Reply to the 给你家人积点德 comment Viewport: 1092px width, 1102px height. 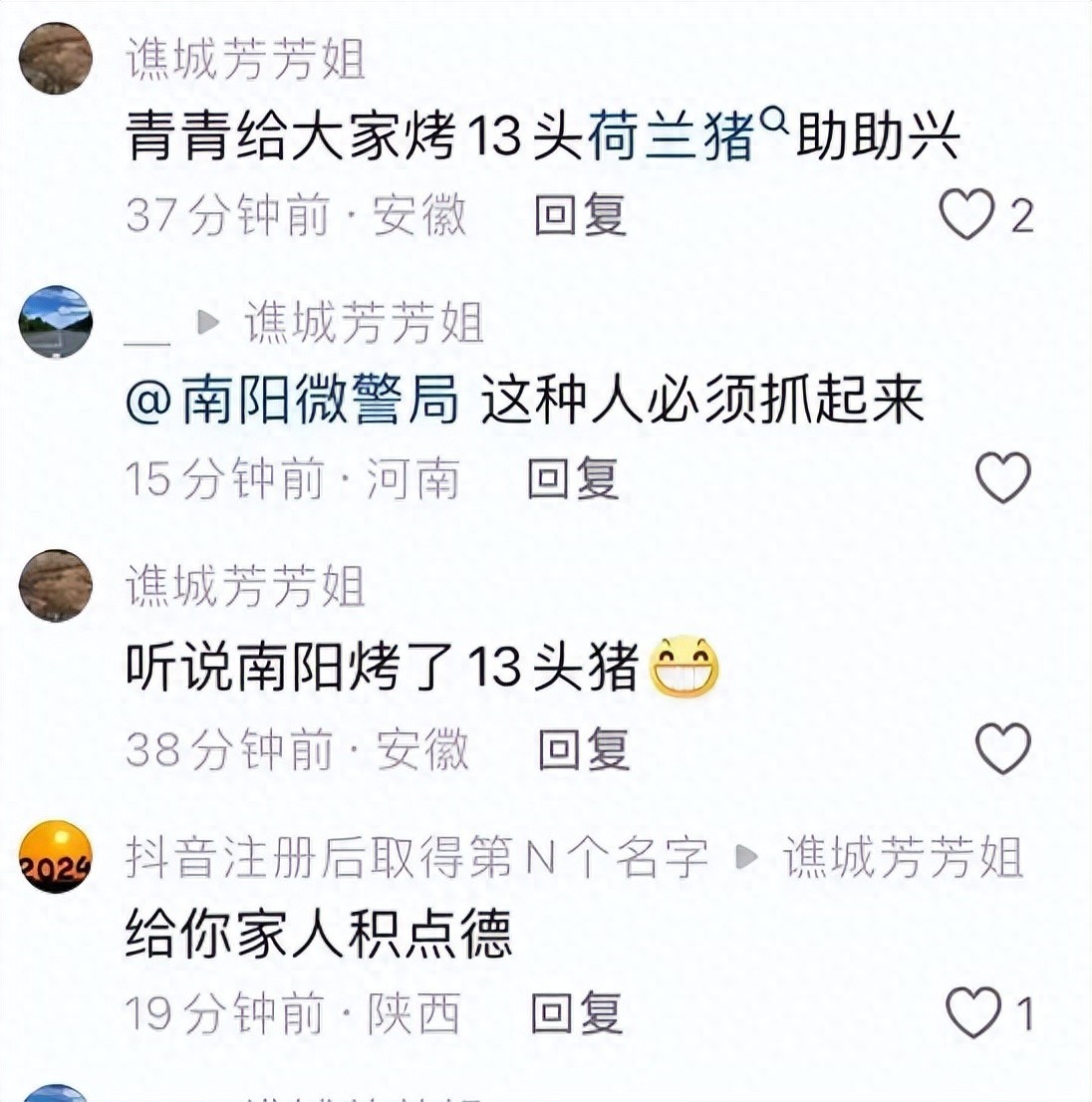click(x=577, y=1014)
